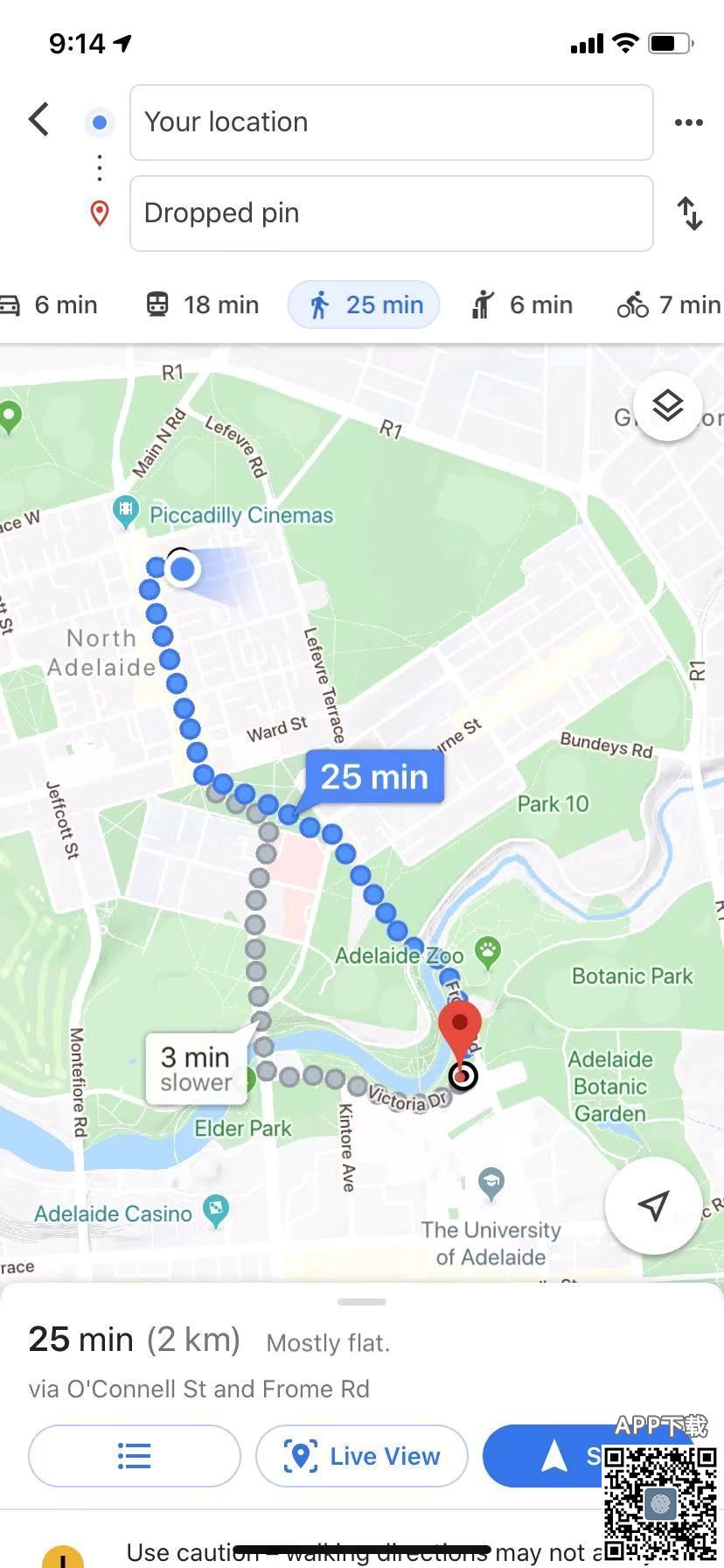Go back from directions screen
The image size is (724, 1568).
[38, 120]
